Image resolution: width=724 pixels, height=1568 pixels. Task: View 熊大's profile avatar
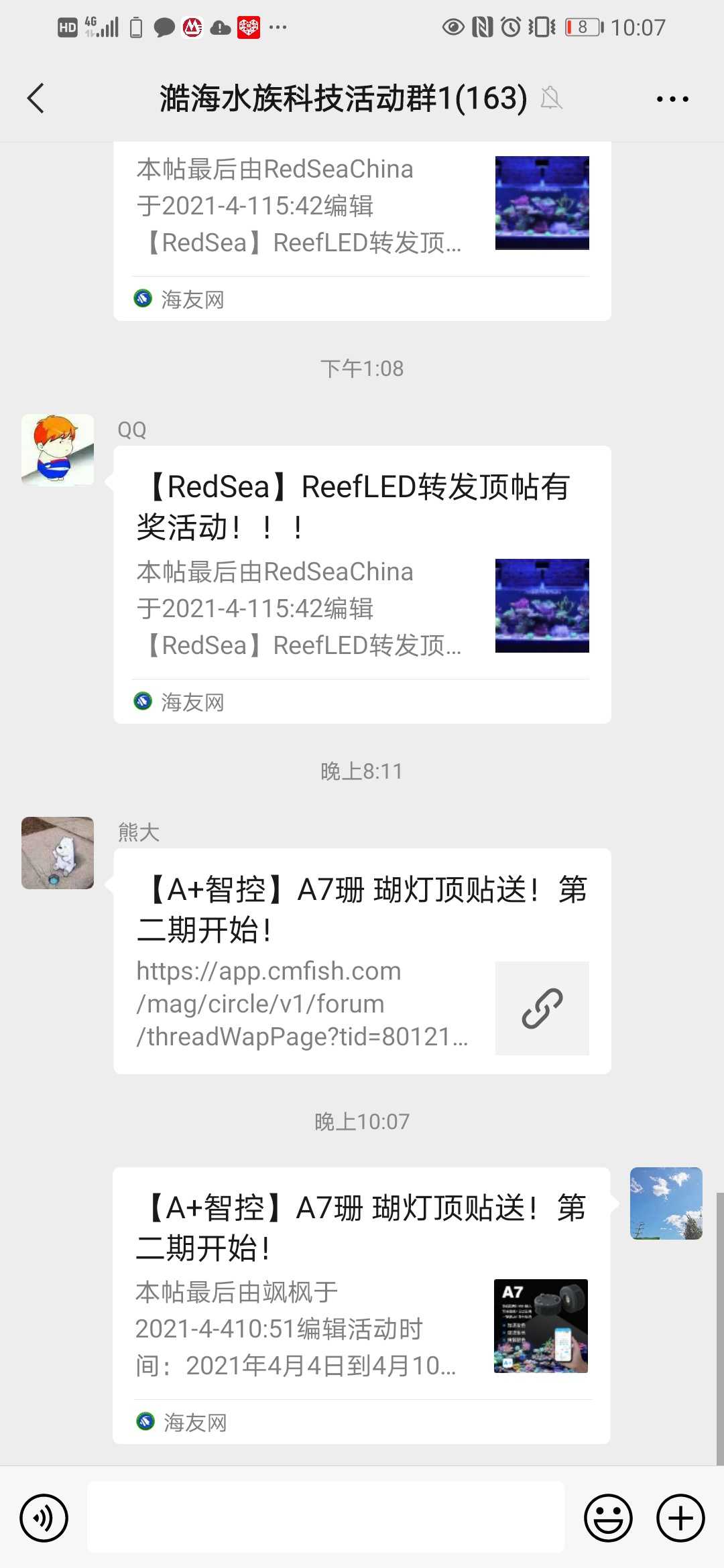pyautogui.click(x=58, y=852)
